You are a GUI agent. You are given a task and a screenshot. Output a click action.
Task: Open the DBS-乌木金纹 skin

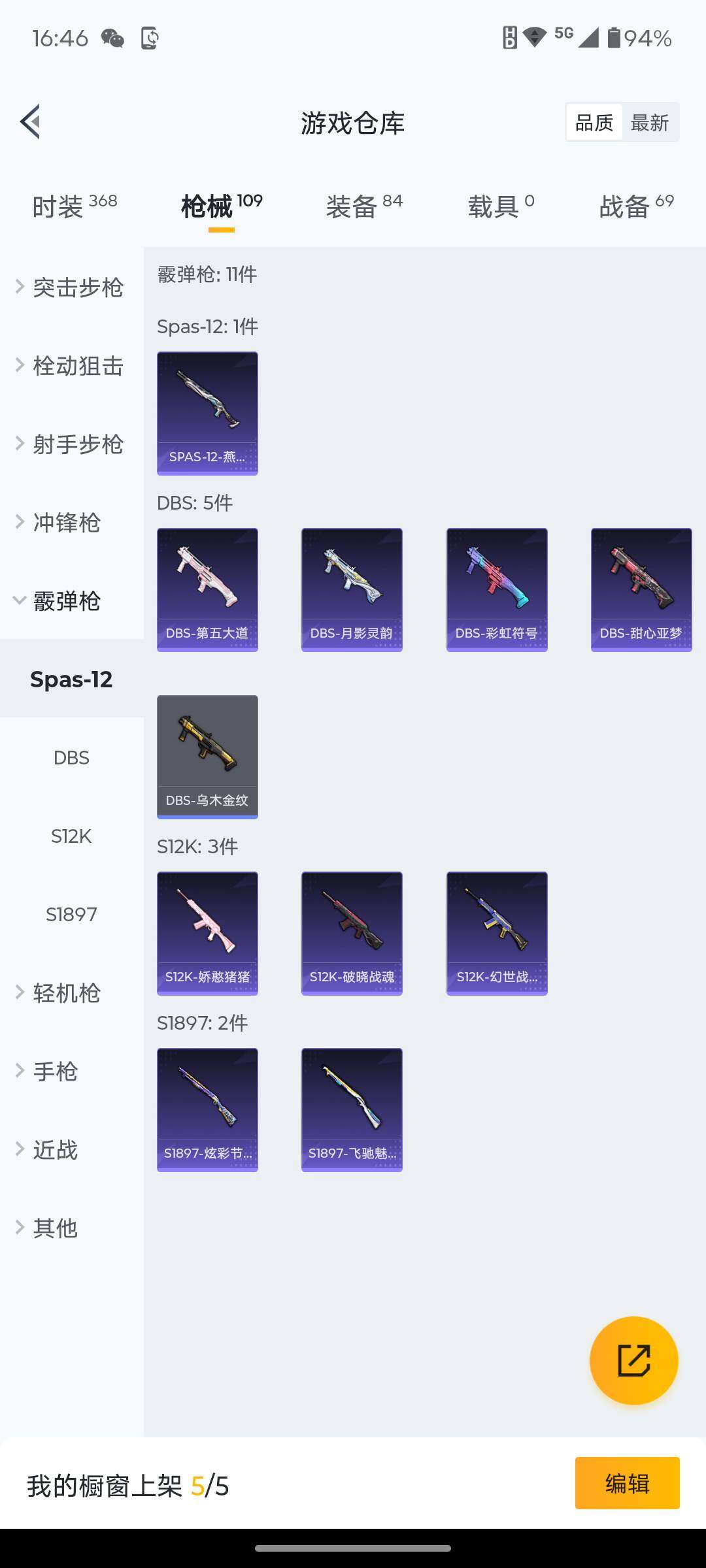click(207, 757)
